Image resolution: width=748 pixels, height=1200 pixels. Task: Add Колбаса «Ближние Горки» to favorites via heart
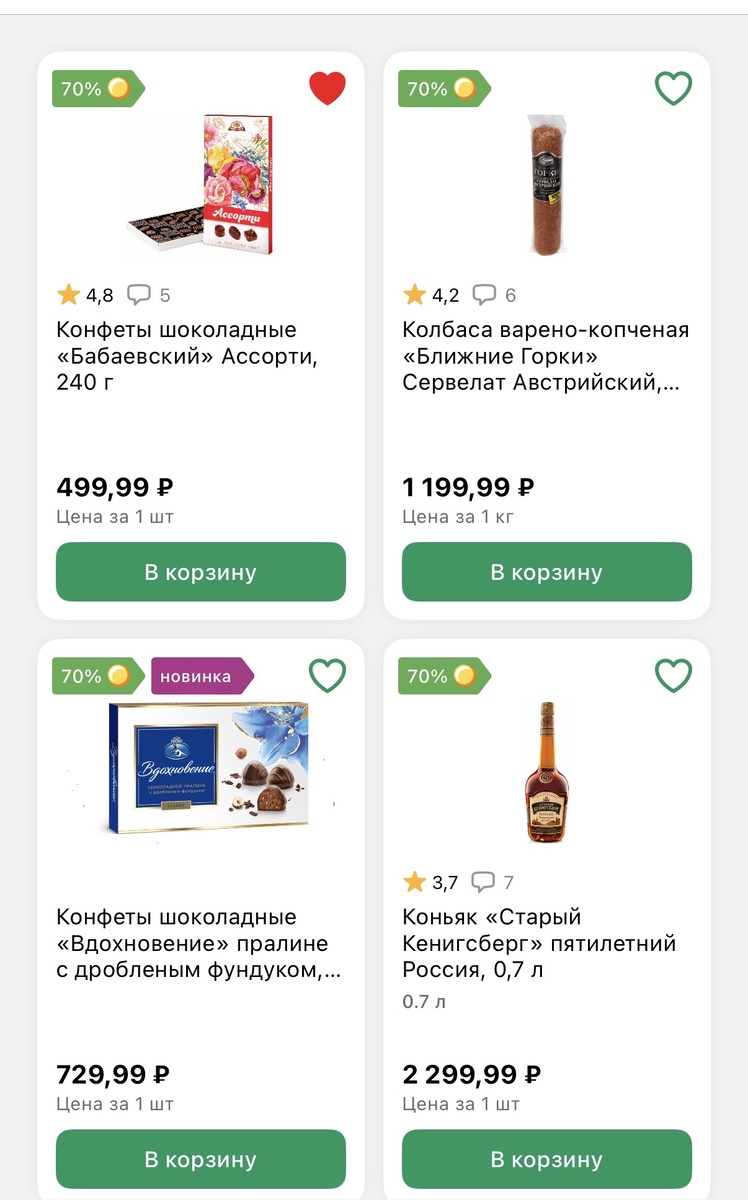(x=674, y=88)
